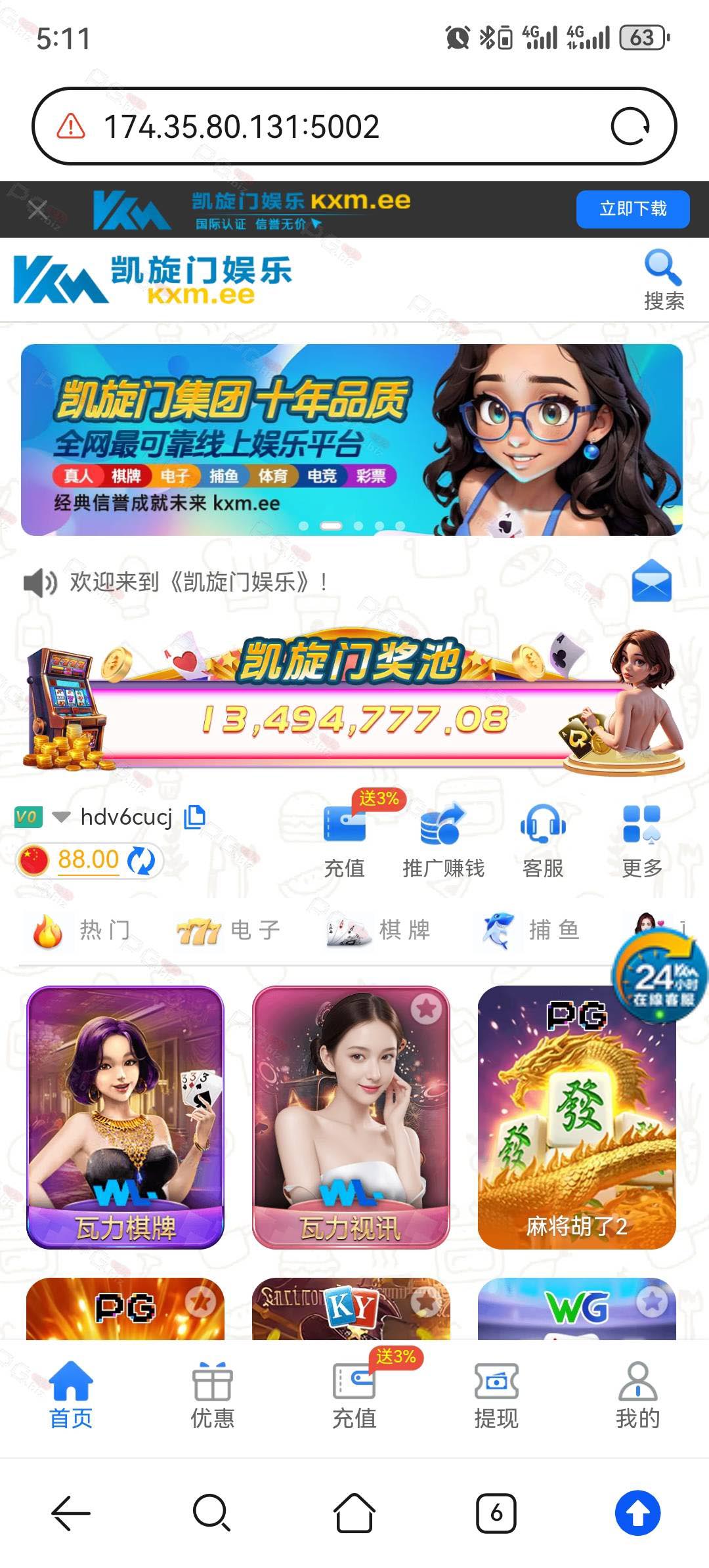
Task: Contact 客服 customer service
Action: [x=543, y=841]
